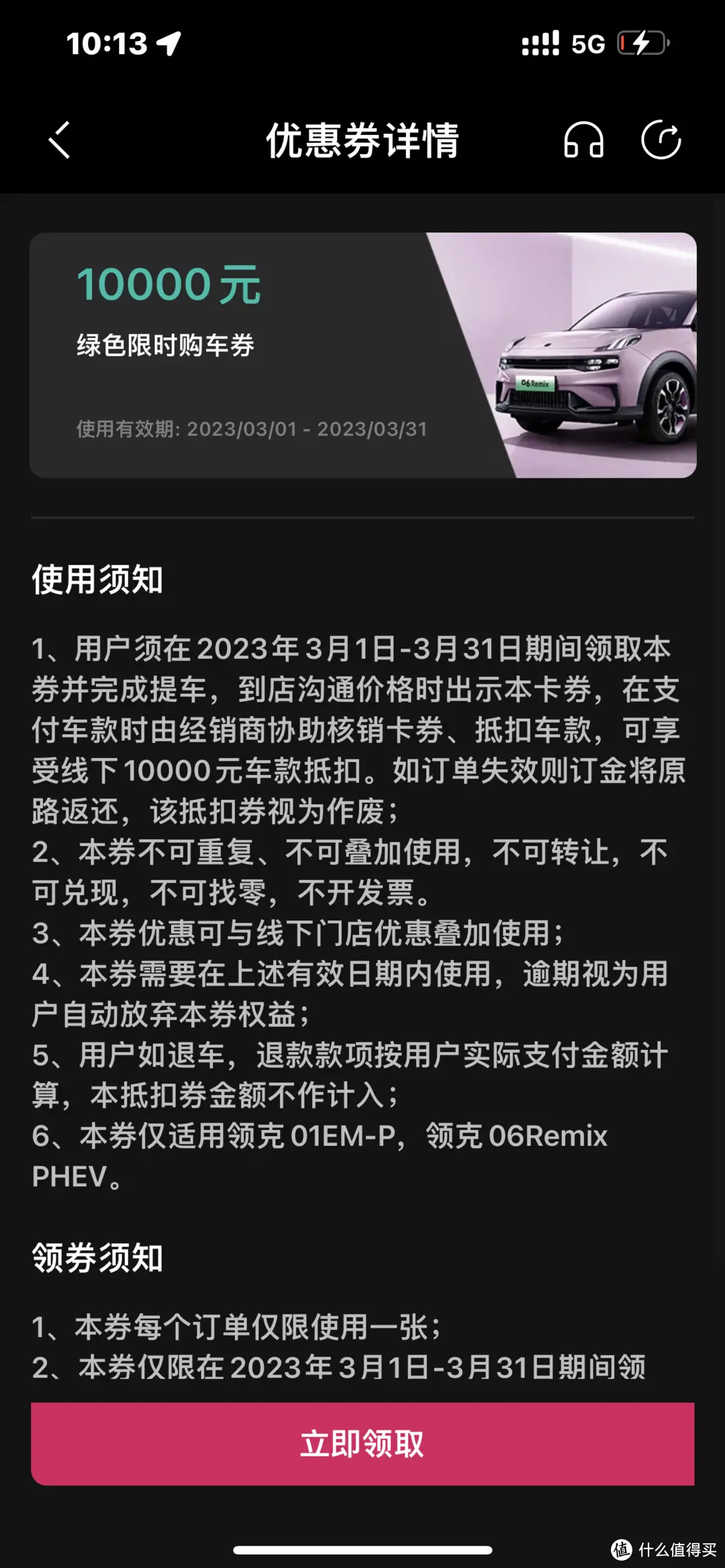Viewport: 725px width, 1568px height.
Task: Open customer service headset icon
Action: pyautogui.click(x=583, y=140)
